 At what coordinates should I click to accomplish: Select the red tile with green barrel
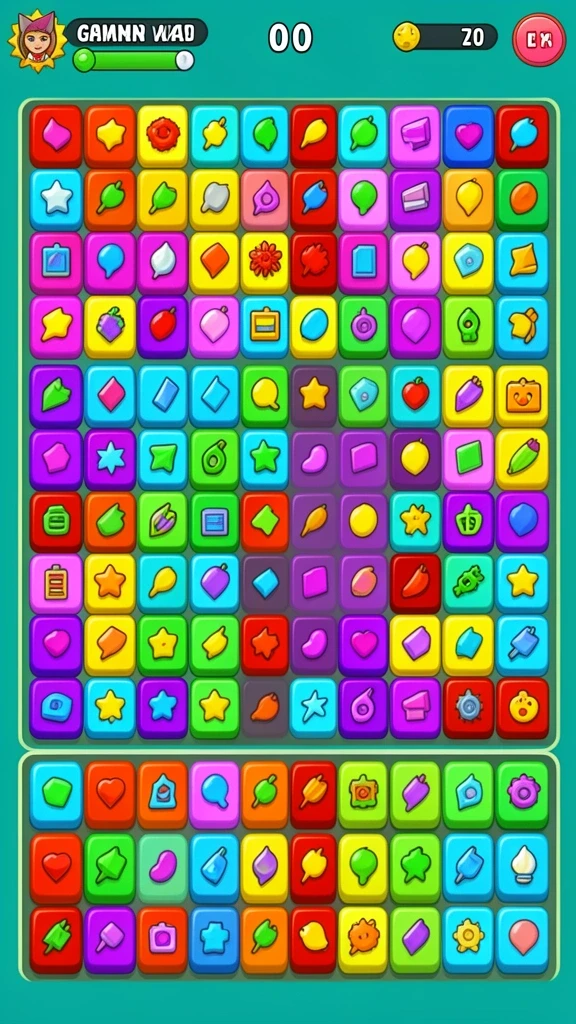click(x=56, y=522)
